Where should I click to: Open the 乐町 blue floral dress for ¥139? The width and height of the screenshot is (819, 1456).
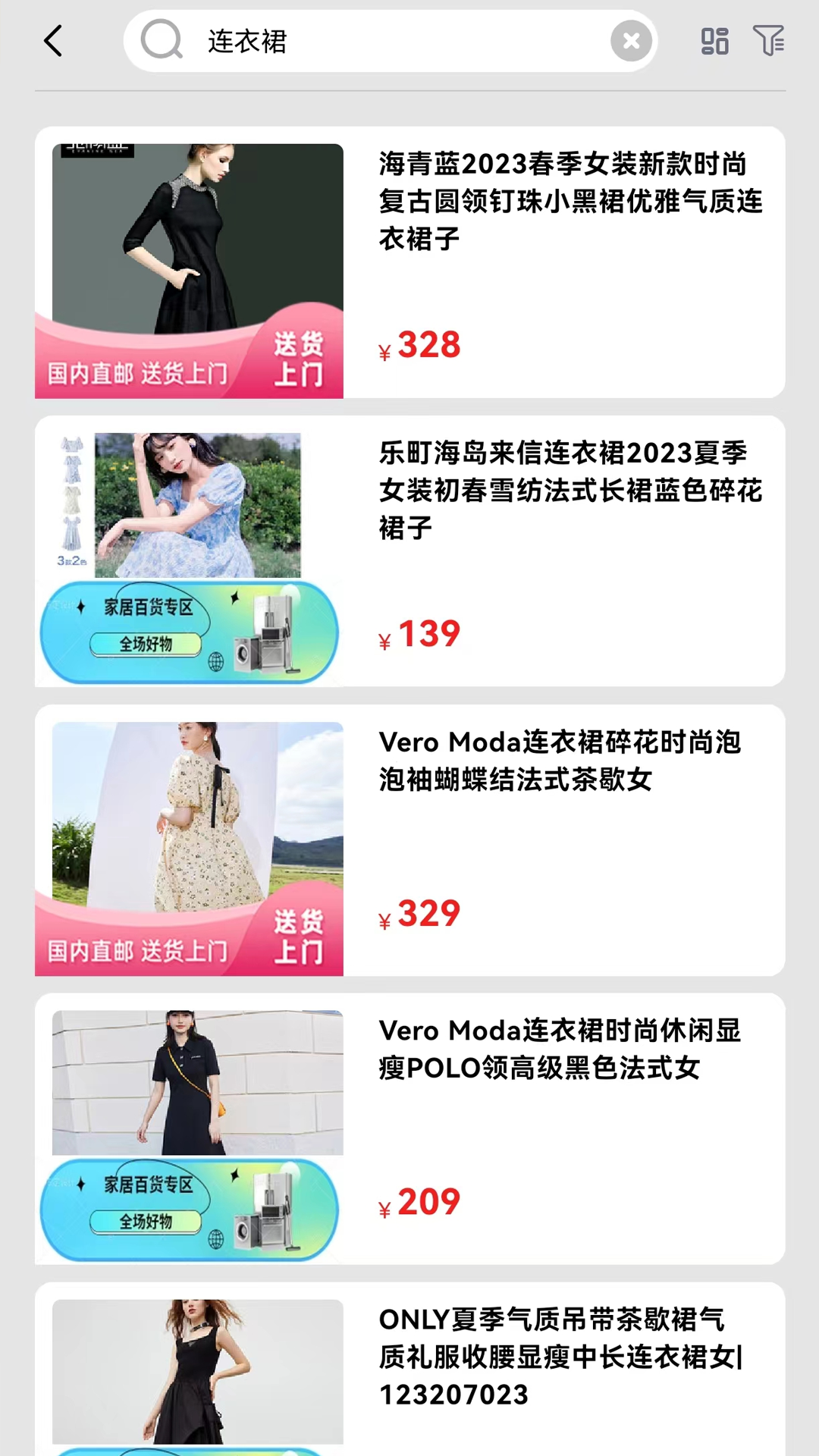pos(569,490)
